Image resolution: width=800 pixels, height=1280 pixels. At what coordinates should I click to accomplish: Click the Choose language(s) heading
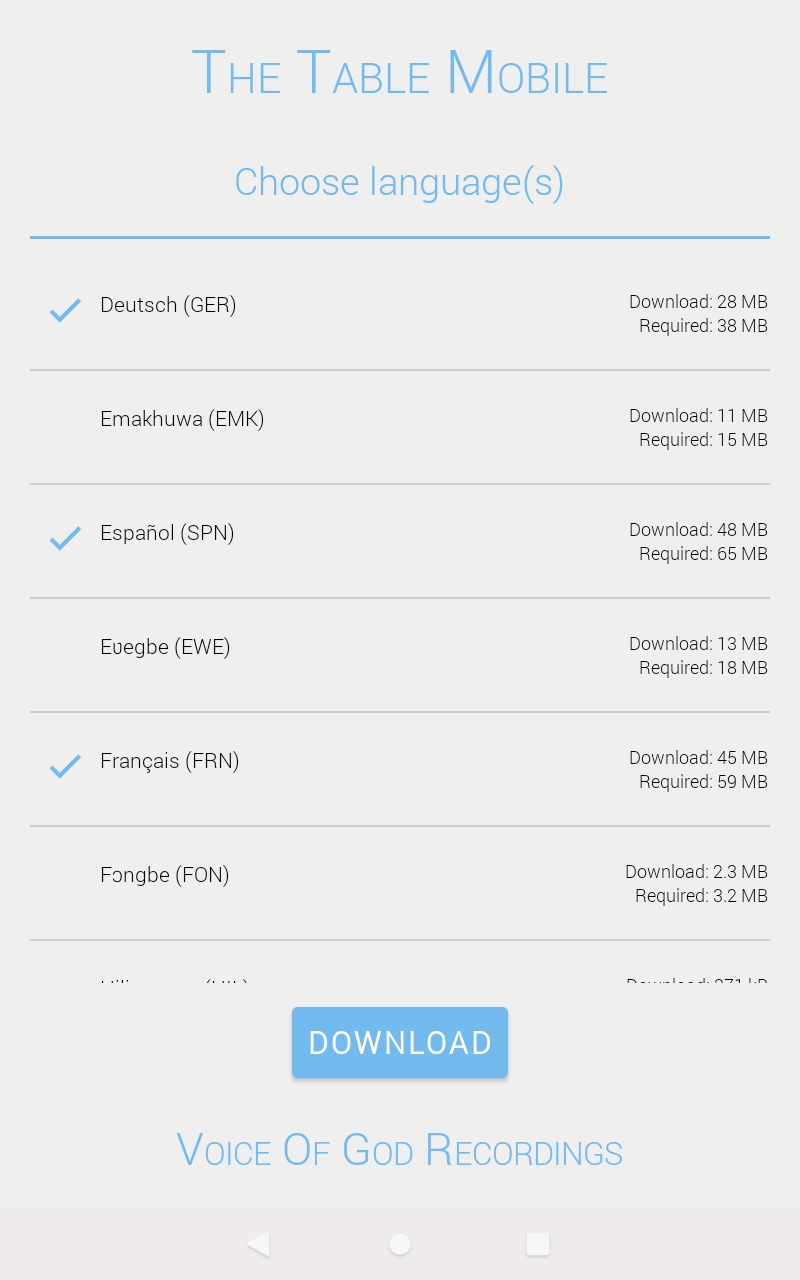coord(399,182)
